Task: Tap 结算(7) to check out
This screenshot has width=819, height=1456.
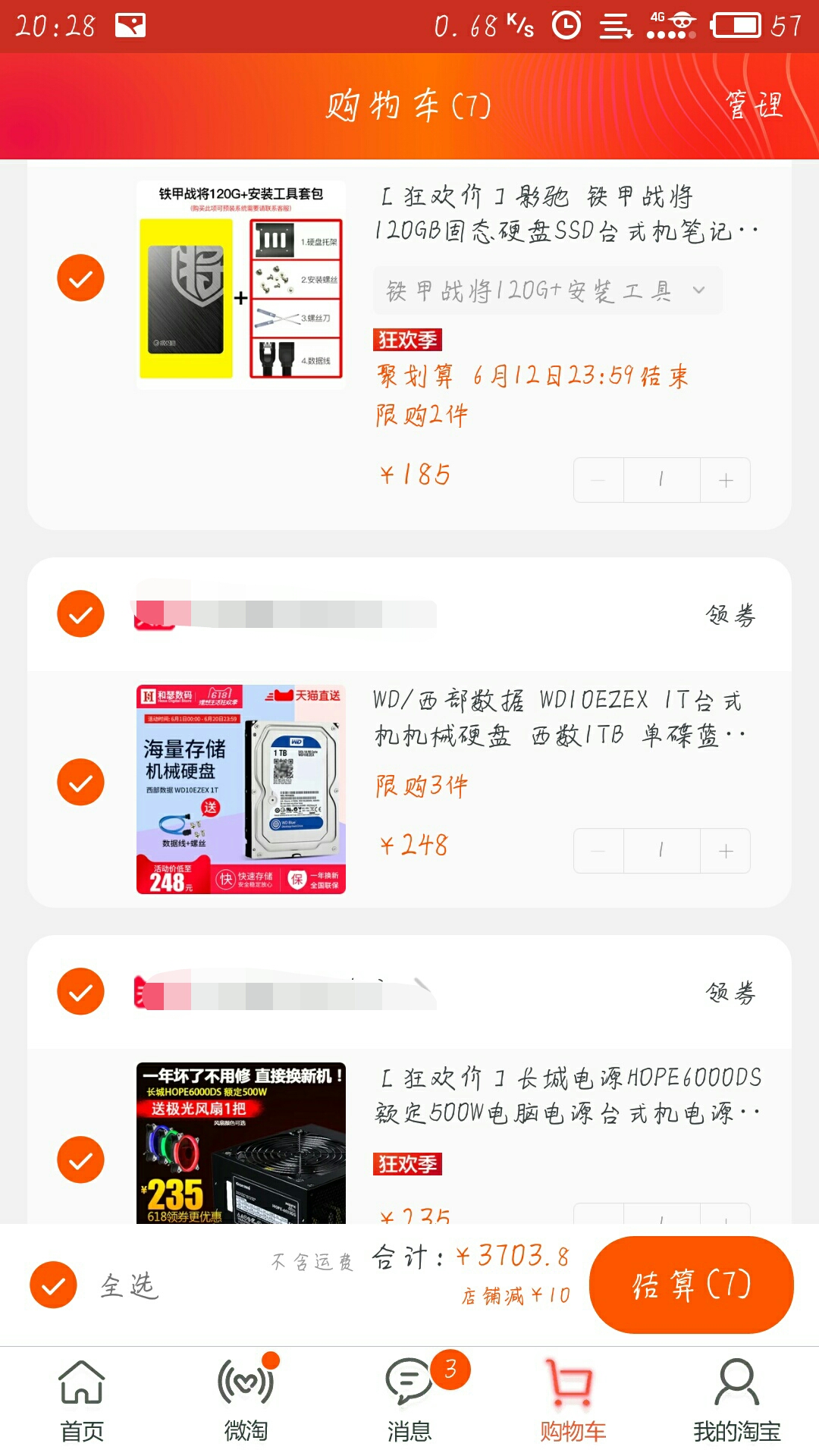Action: coord(692,1285)
